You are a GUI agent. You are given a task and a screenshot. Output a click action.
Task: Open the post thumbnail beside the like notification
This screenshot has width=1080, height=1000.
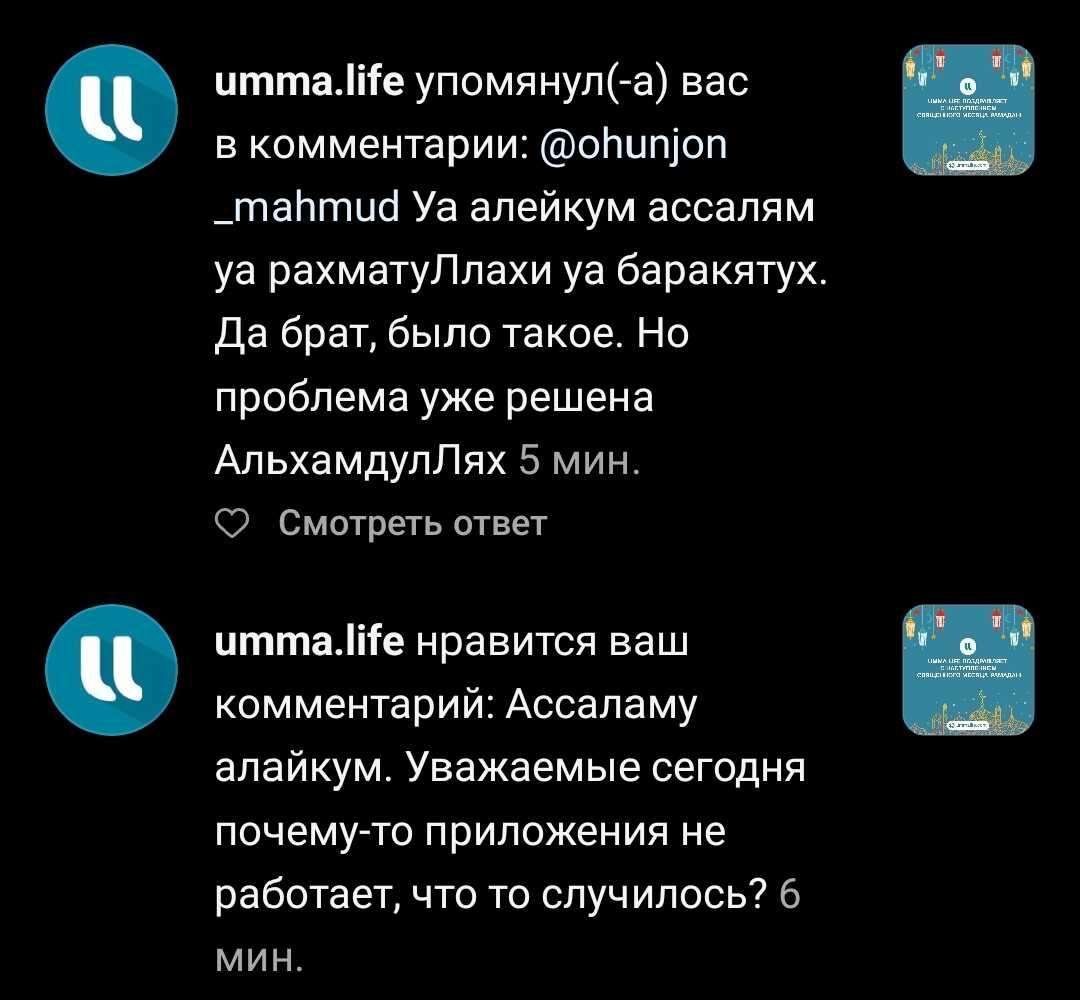point(969,669)
